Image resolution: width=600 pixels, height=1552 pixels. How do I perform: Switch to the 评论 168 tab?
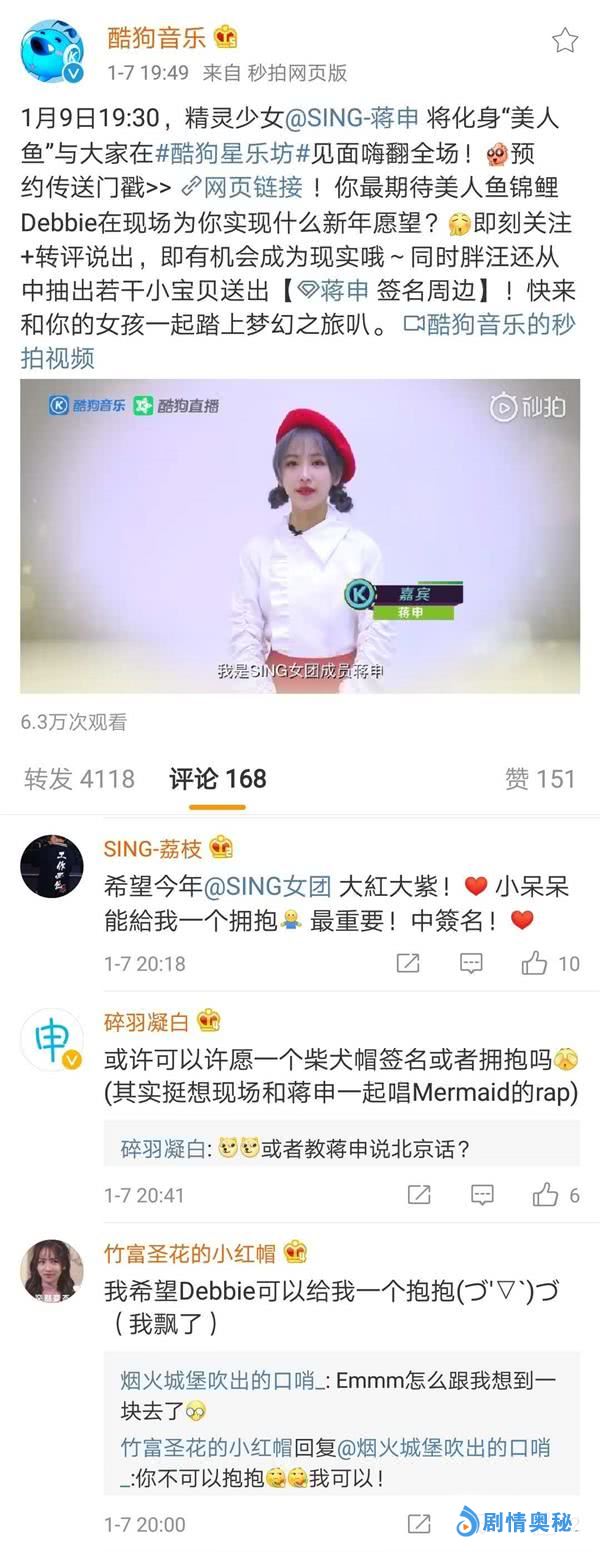[217, 779]
